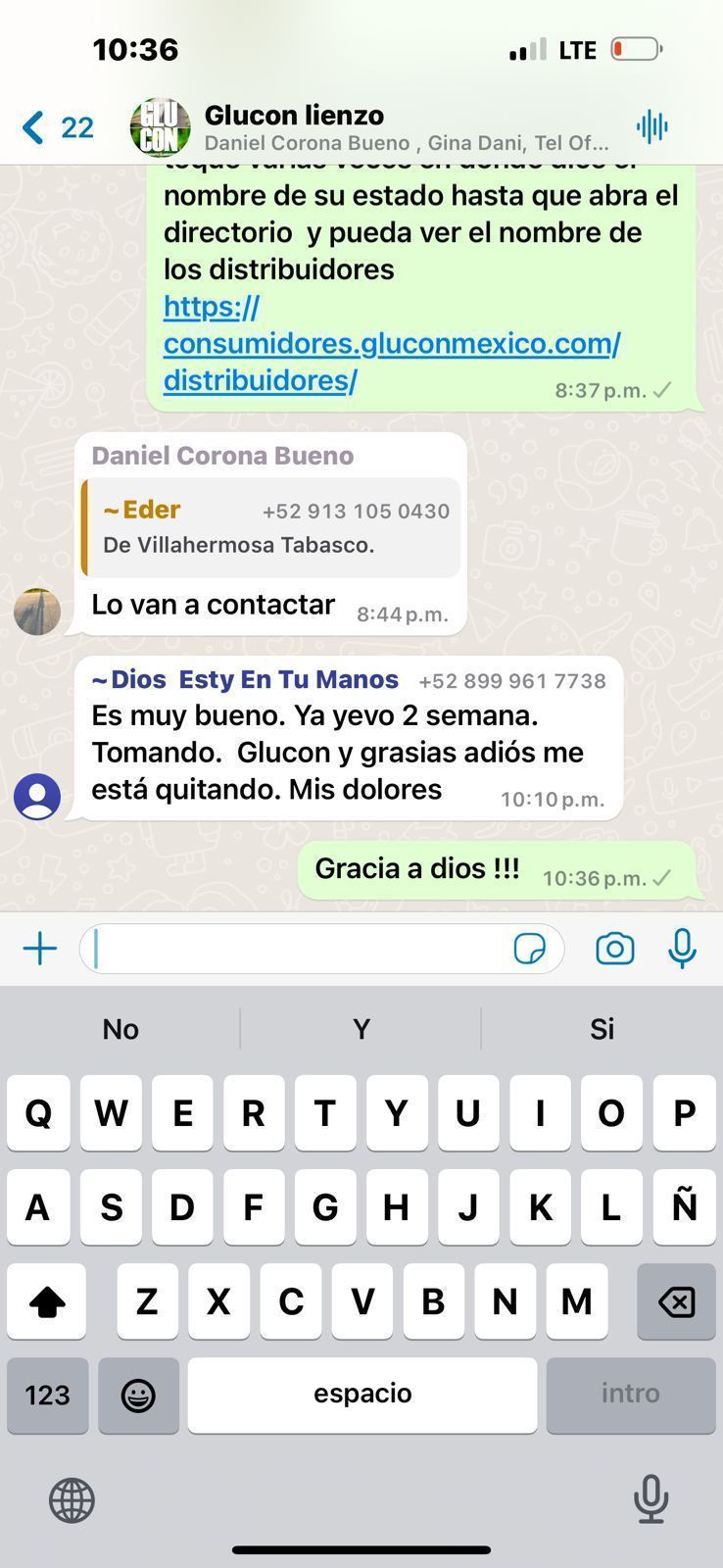Image resolution: width=723 pixels, height=1568 pixels.
Task: Open the sticker picker
Action: click(x=530, y=949)
